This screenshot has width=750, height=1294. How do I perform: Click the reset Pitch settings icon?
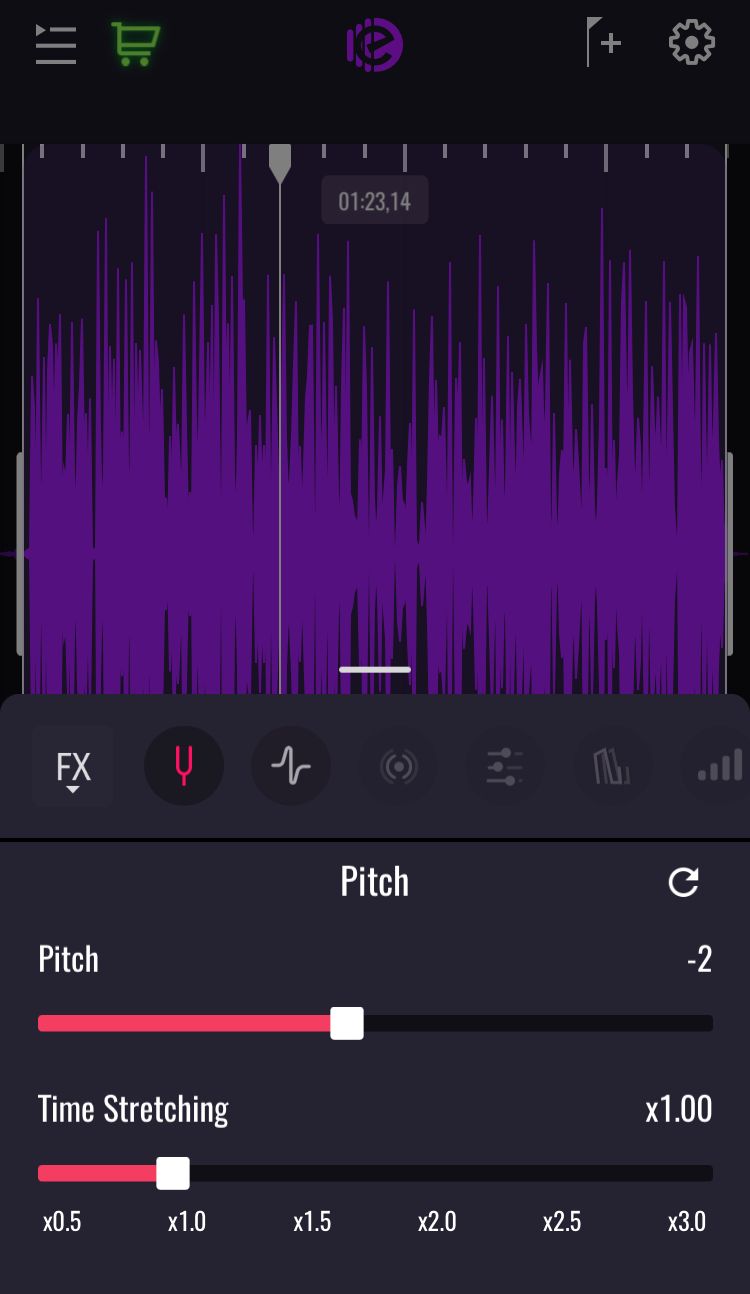tap(684, 882)
